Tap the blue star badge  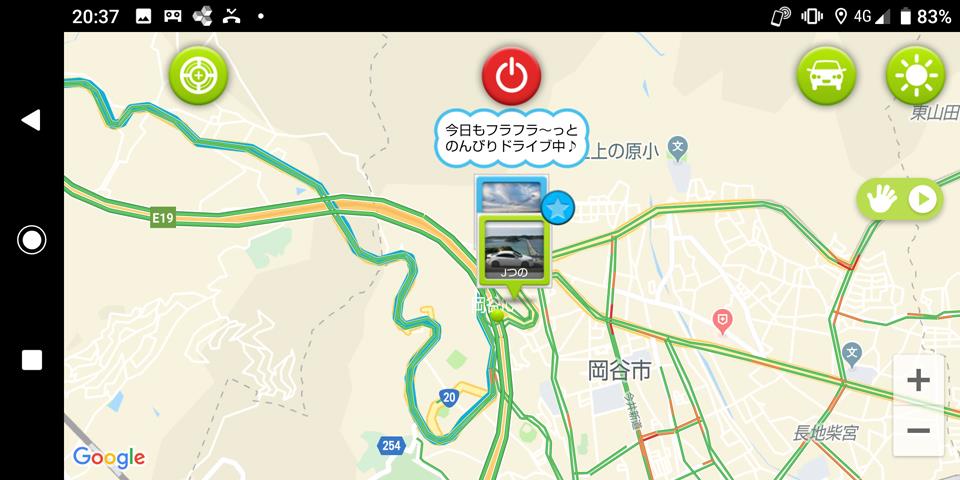tap(558, 208)
